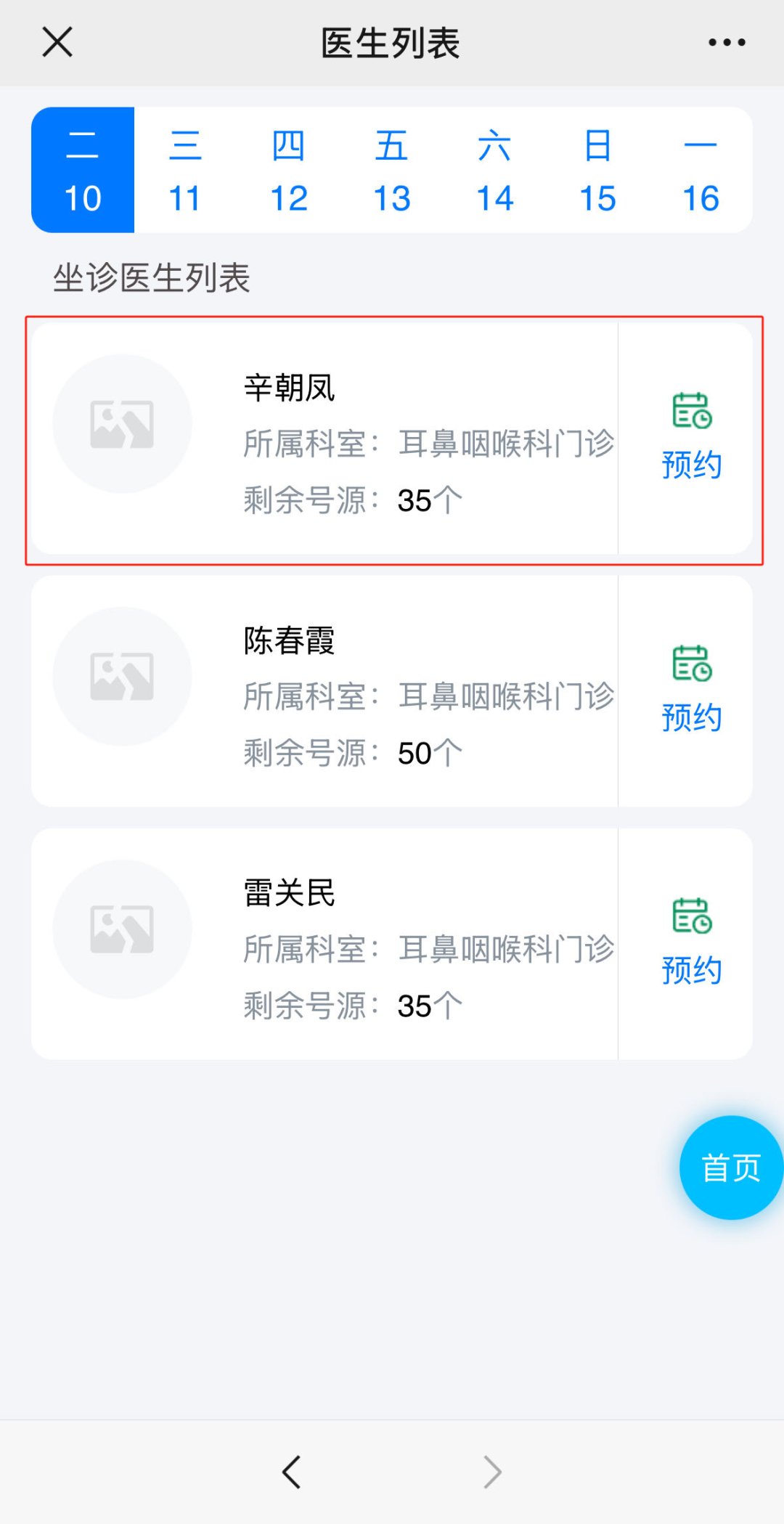Click 预约 link for doctor 陈春霞
The image size is (784, 1524).
point(691,719)
